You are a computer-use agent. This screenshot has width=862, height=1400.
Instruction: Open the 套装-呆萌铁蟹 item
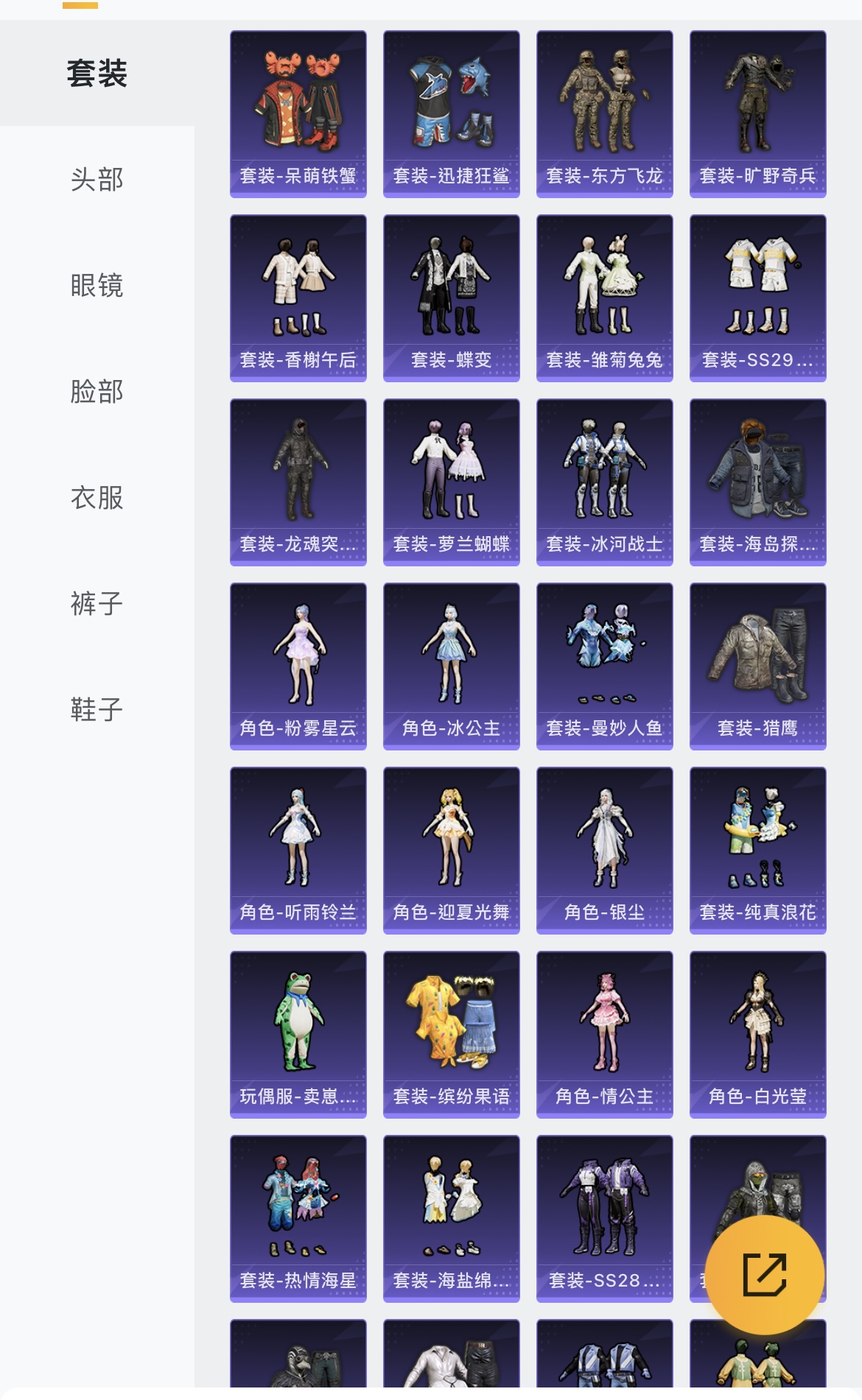pyautogui.click(x=298, y=114)
